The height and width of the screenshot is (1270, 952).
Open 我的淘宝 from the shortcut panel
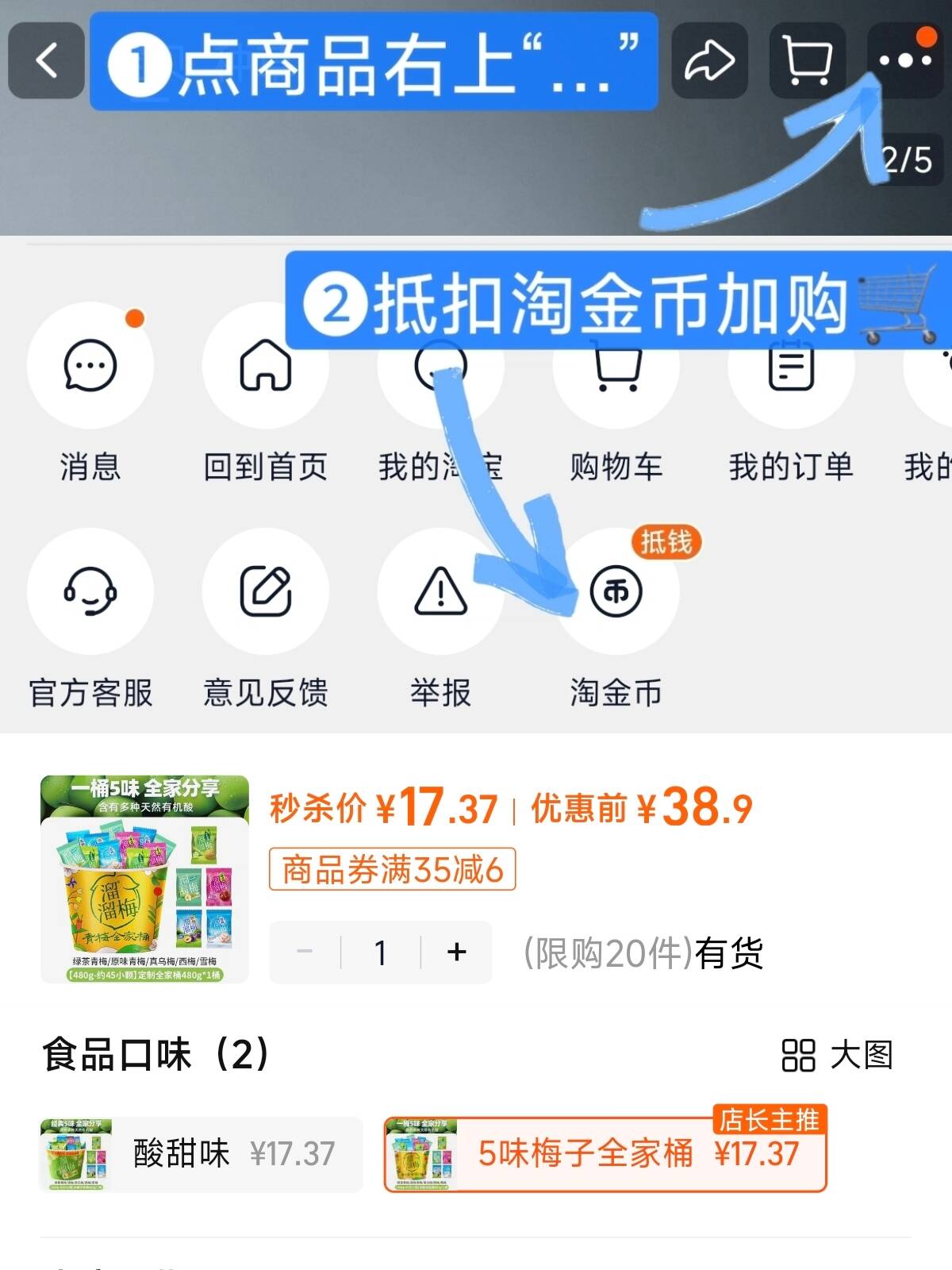point(441,365)
